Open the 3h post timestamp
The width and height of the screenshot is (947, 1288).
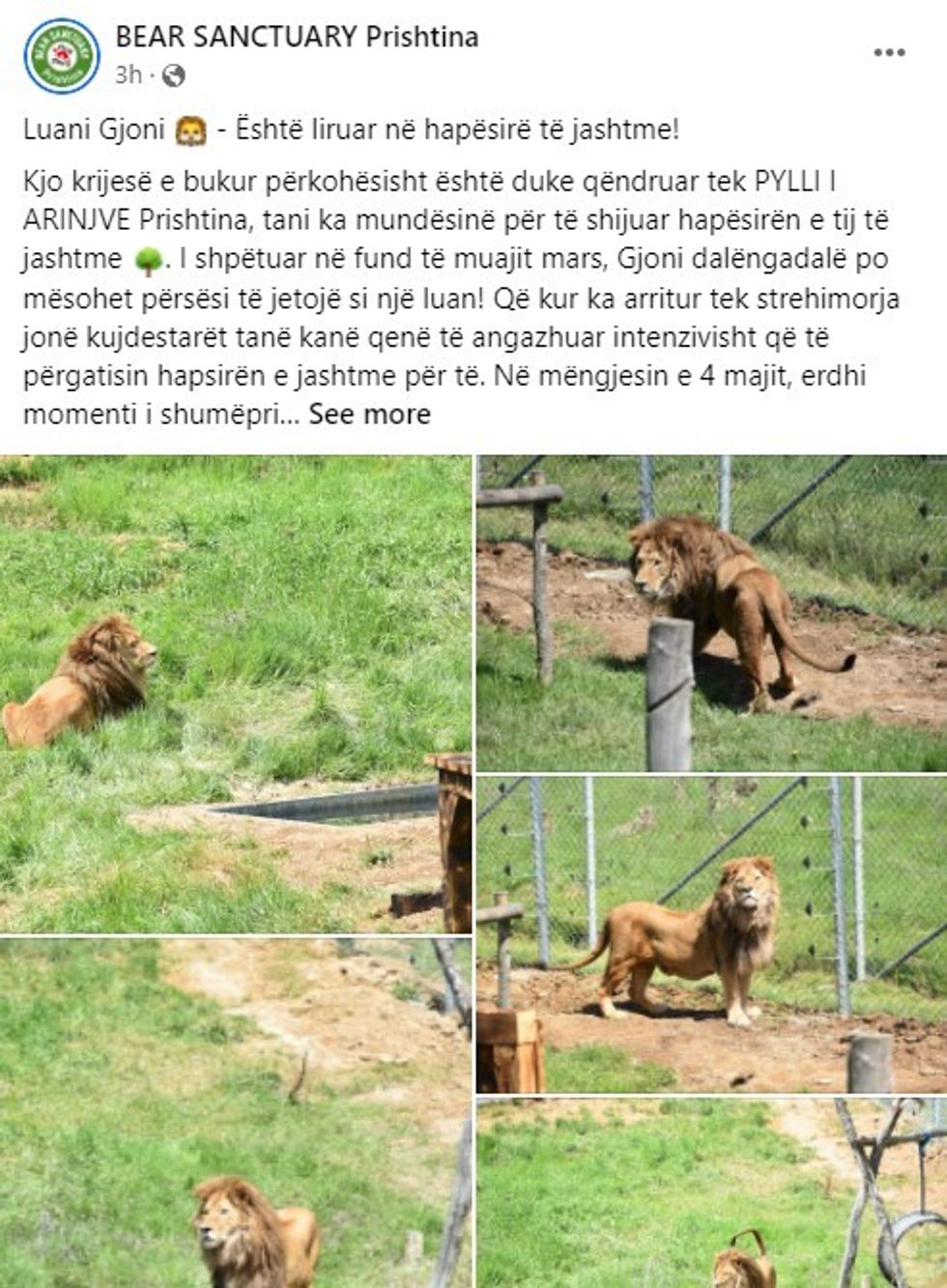(x=128, y=74)
